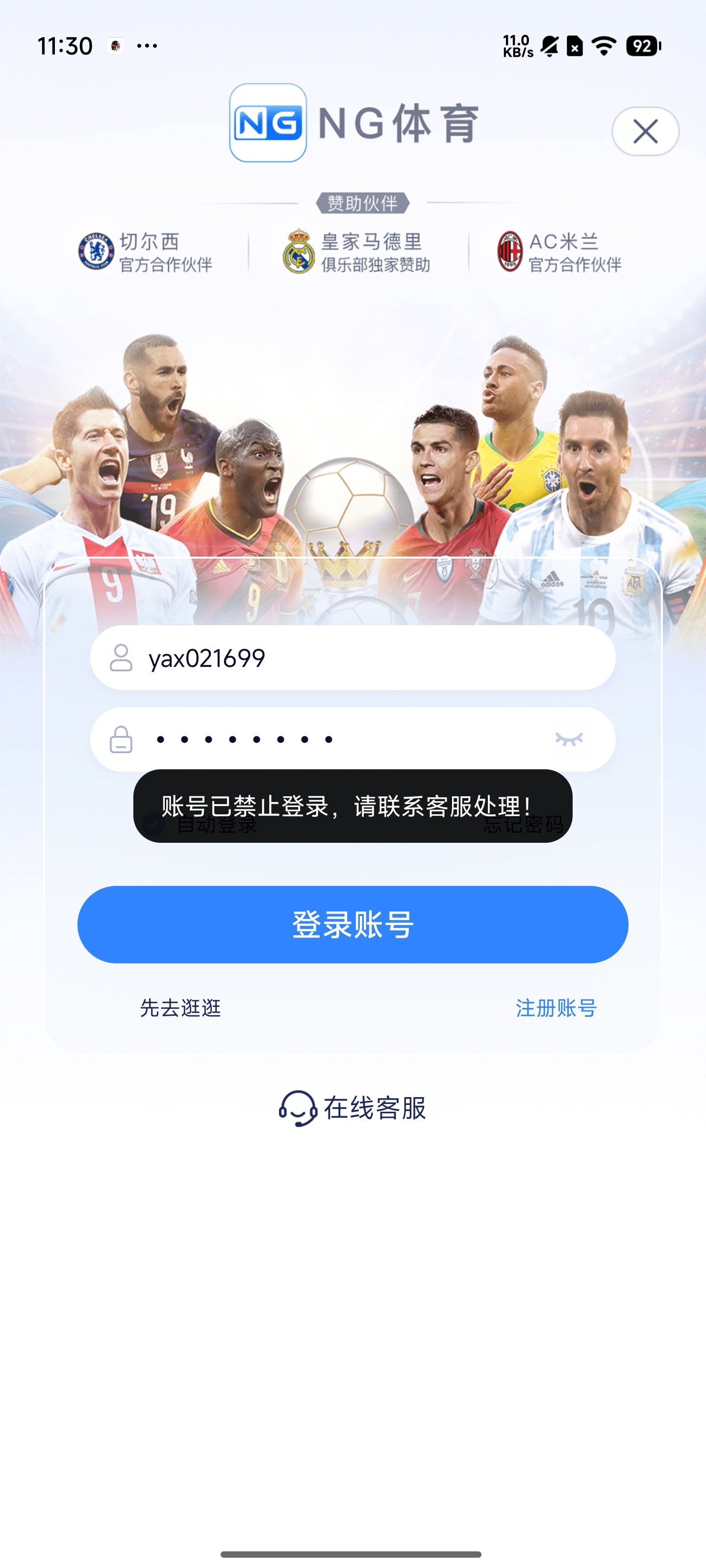
Task: Close the login screen with X
Action: click(645, 131)
